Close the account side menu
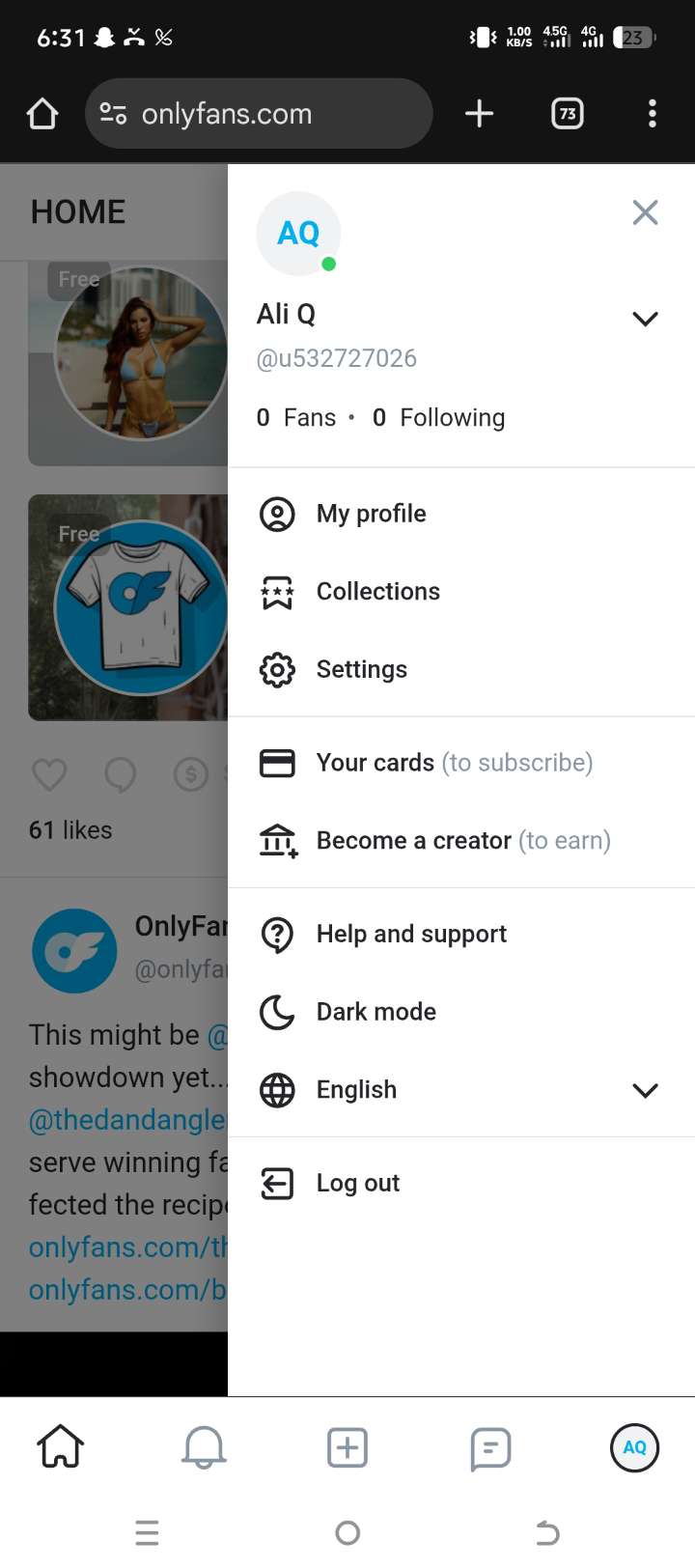This screenshot has height=1568, width=695. coord(645,212)
